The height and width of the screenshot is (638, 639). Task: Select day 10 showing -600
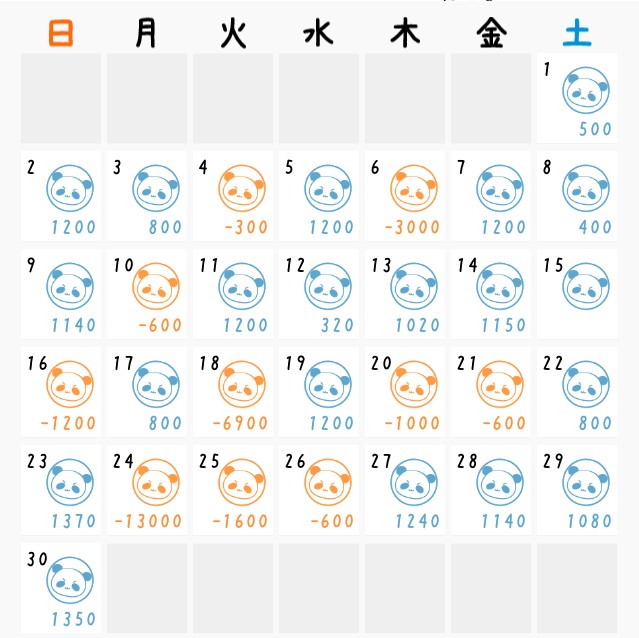[x=147, y=294]
